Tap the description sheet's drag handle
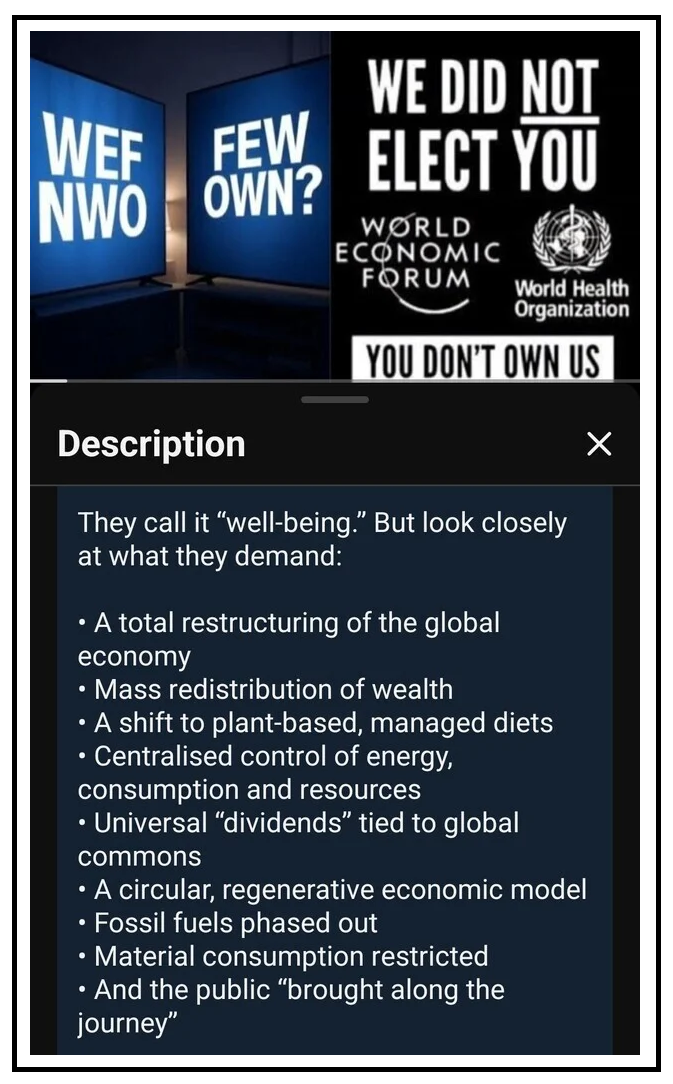 pyautogui.click(x=335, y=400)
